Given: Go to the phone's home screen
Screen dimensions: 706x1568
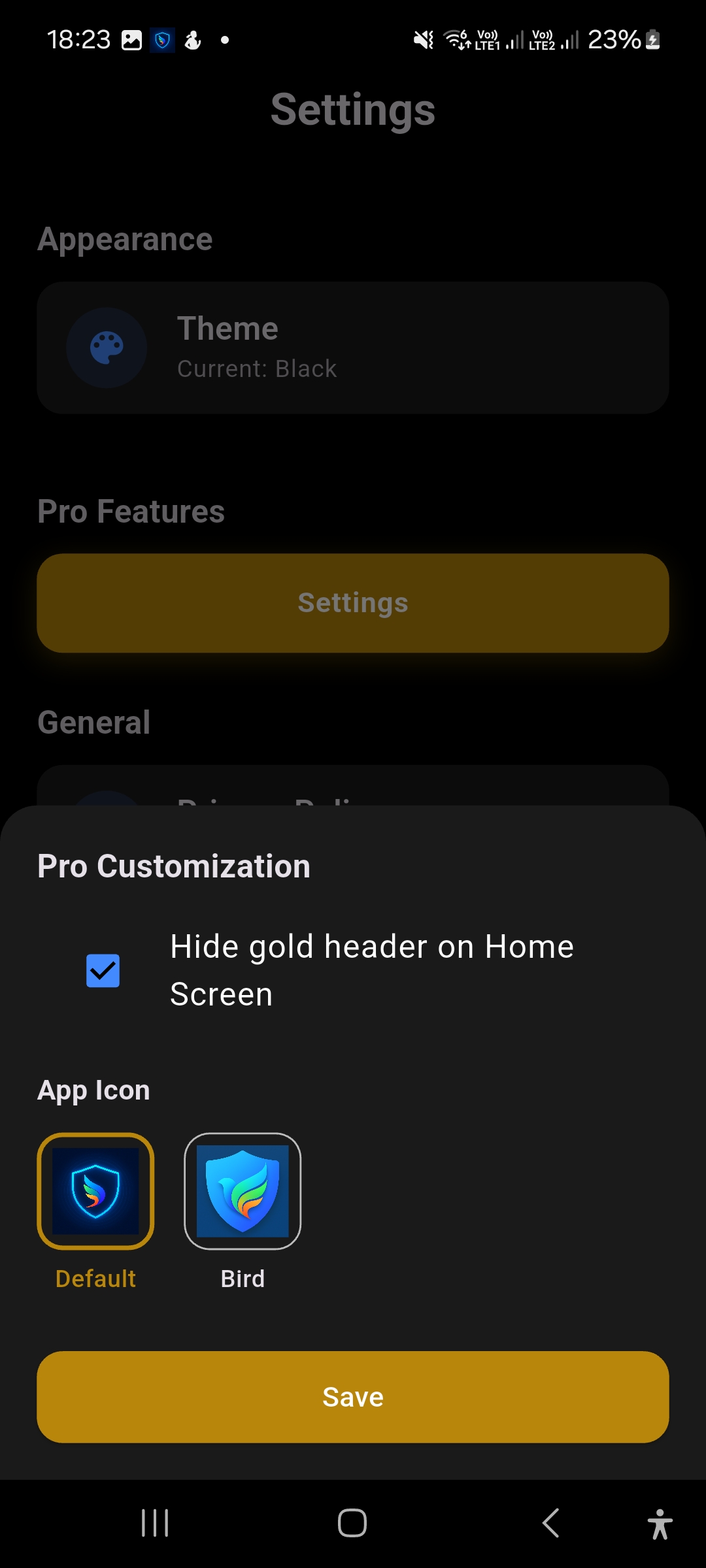Looking at the screenshot, I should click(x=352, y=1523).
